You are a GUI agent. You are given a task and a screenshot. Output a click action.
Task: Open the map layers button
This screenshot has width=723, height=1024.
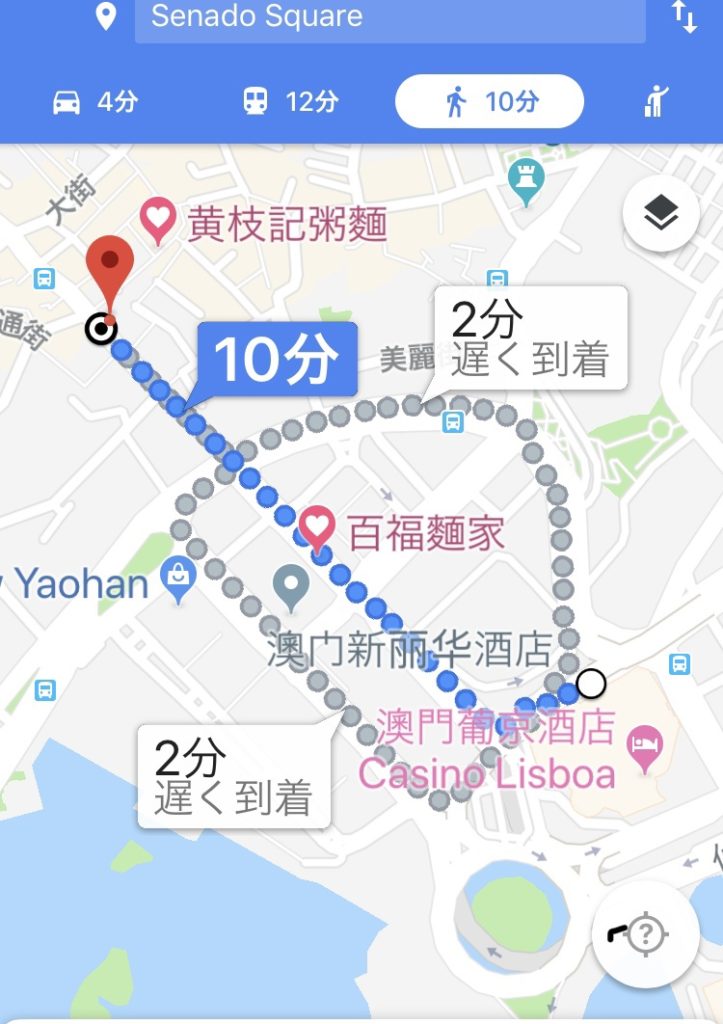point(660,213)
